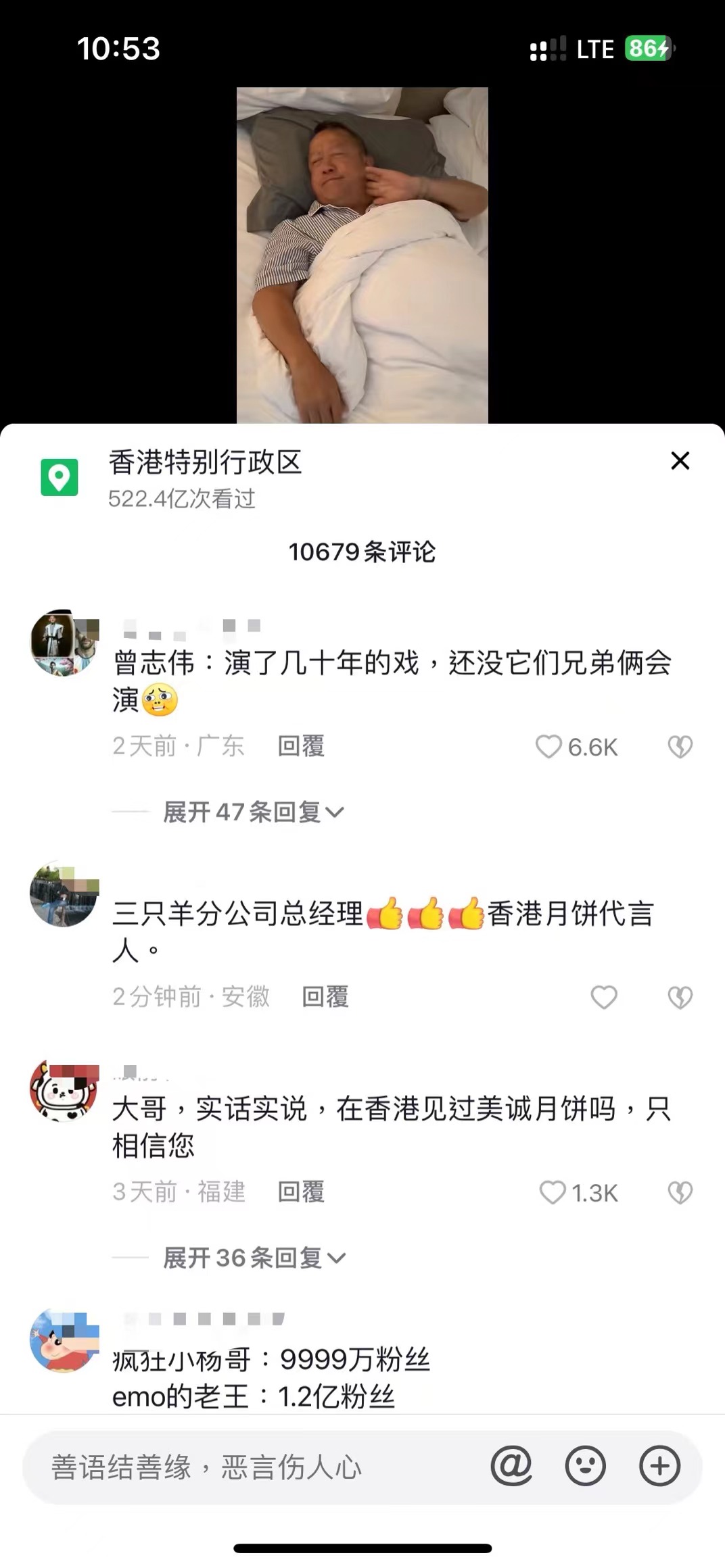Add an attachment with the plus icon
This screenshot has height=1568, width=725.
pyautogui.click(x=659, y=1466)
